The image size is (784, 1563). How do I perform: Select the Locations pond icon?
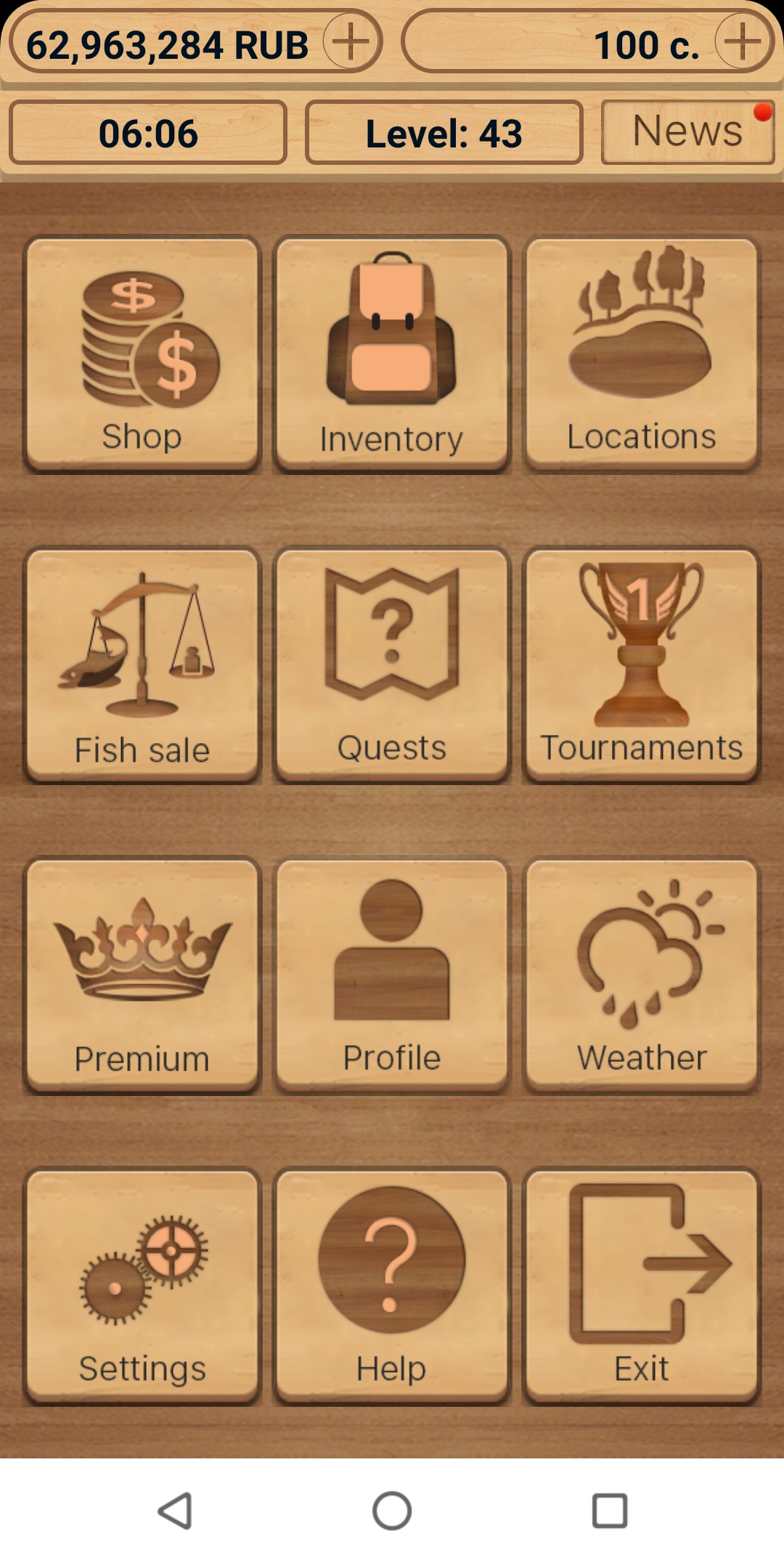pyautogui.click(x=639, y=349)
